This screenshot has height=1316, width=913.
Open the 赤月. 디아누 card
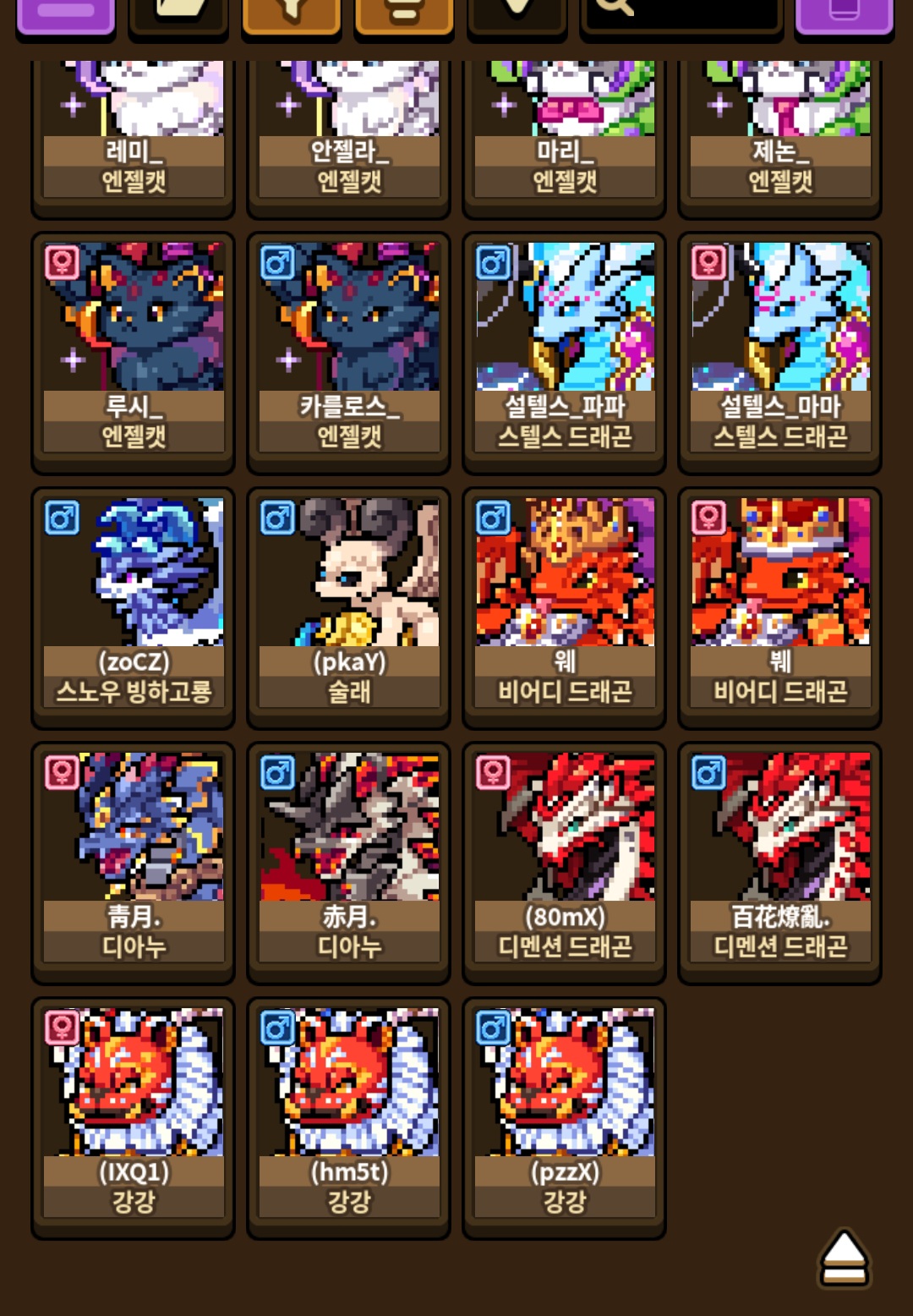point(349,862)
